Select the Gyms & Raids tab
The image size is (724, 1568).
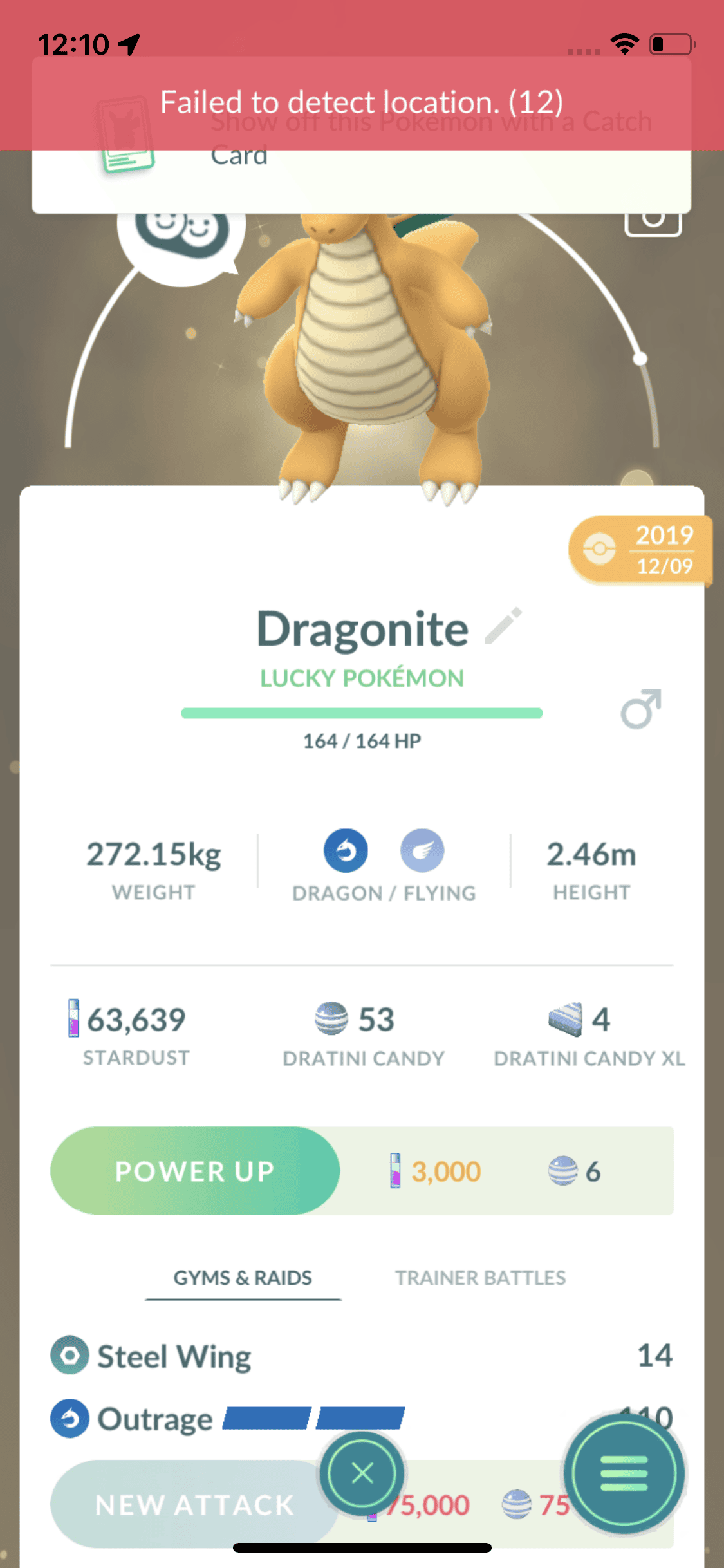coord(243,1278)
